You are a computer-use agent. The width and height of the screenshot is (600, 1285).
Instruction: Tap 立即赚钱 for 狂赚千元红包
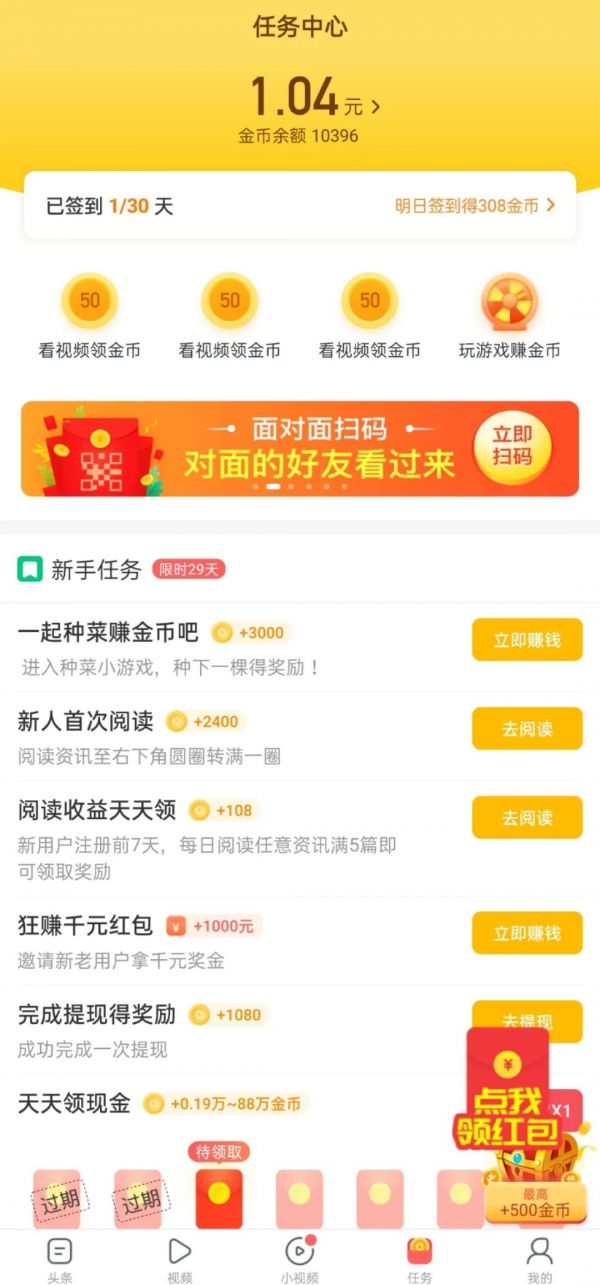click(526, 933)
